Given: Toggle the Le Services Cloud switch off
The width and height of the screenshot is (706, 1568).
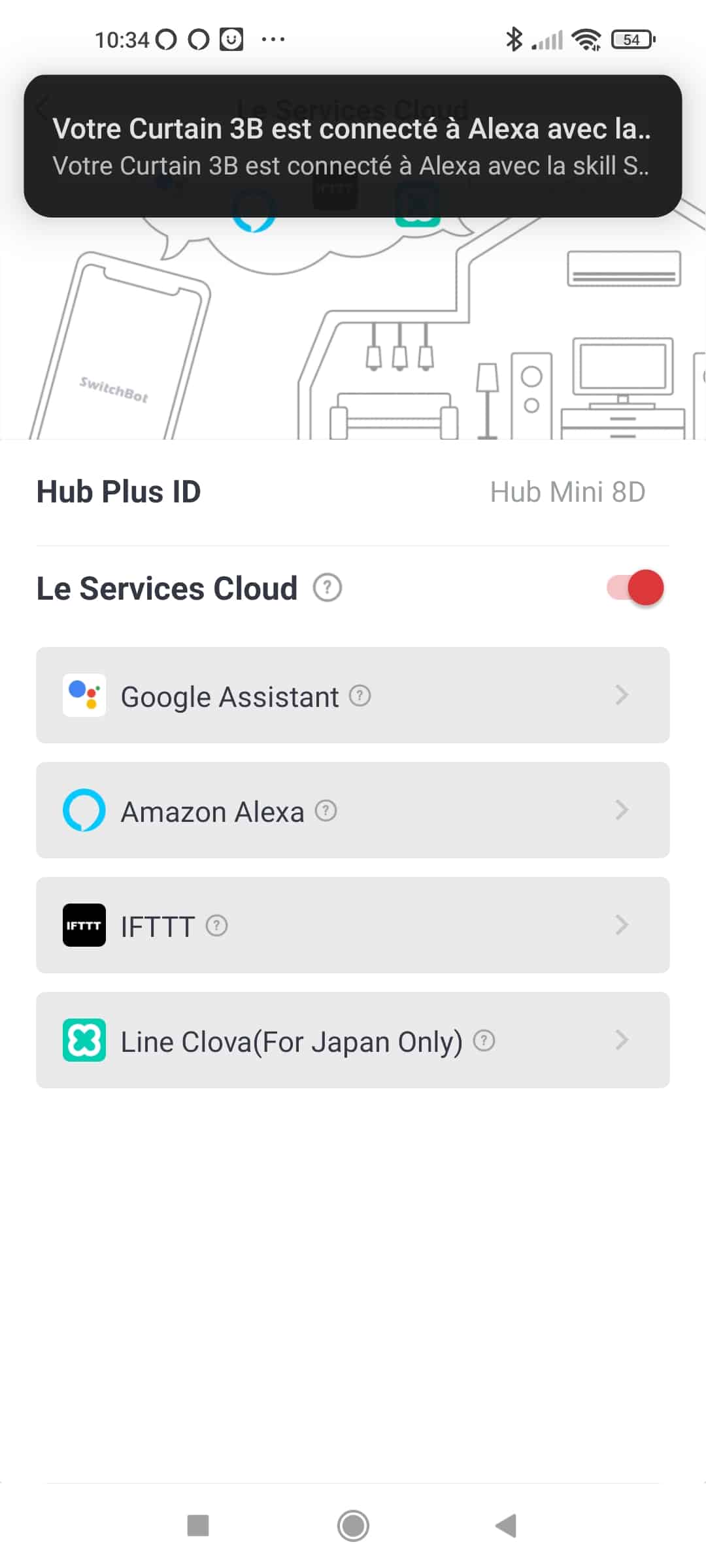Looking at the screenshot, I should (635, 587).
